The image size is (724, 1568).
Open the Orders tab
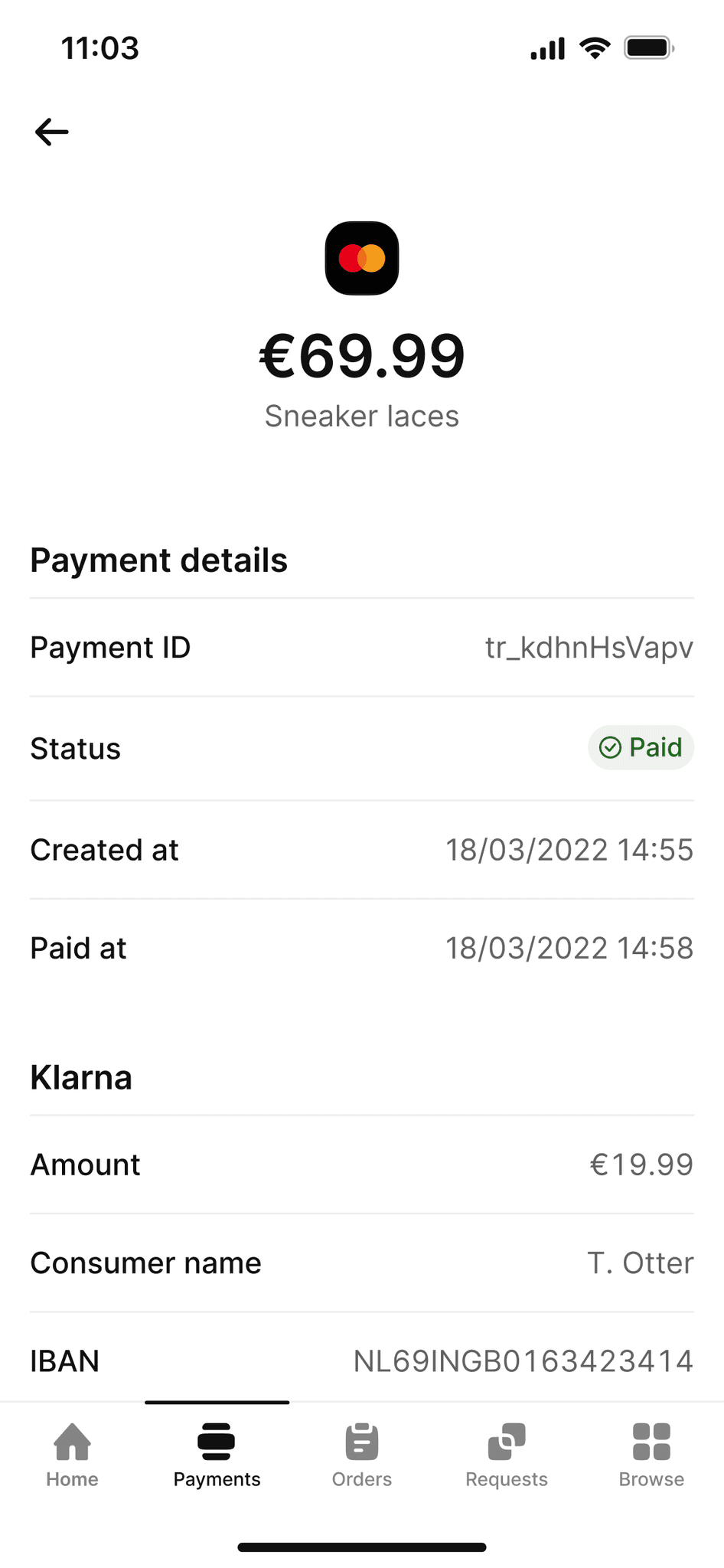point(362,1455)
